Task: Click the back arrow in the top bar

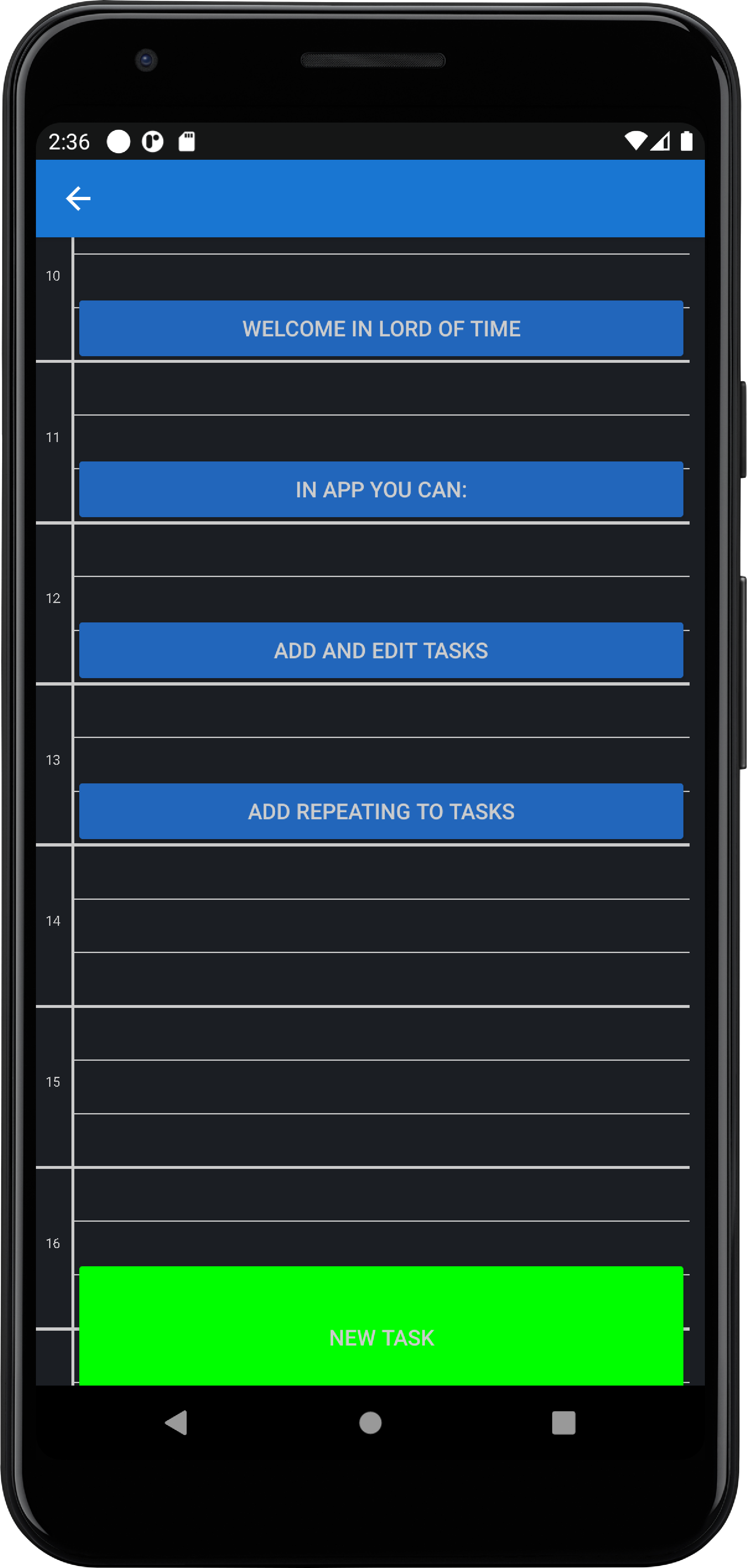Action: pyautogui.click(x=78, y=197)
